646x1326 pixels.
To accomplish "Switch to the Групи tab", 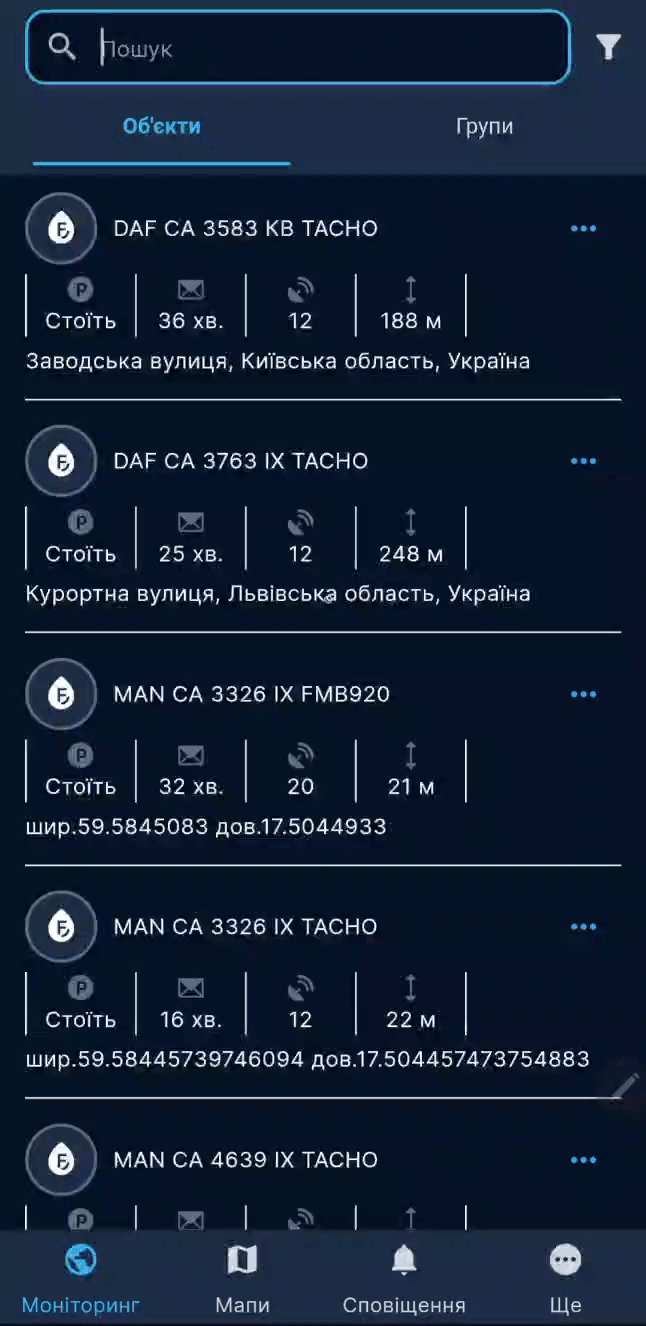I will 484,127.
